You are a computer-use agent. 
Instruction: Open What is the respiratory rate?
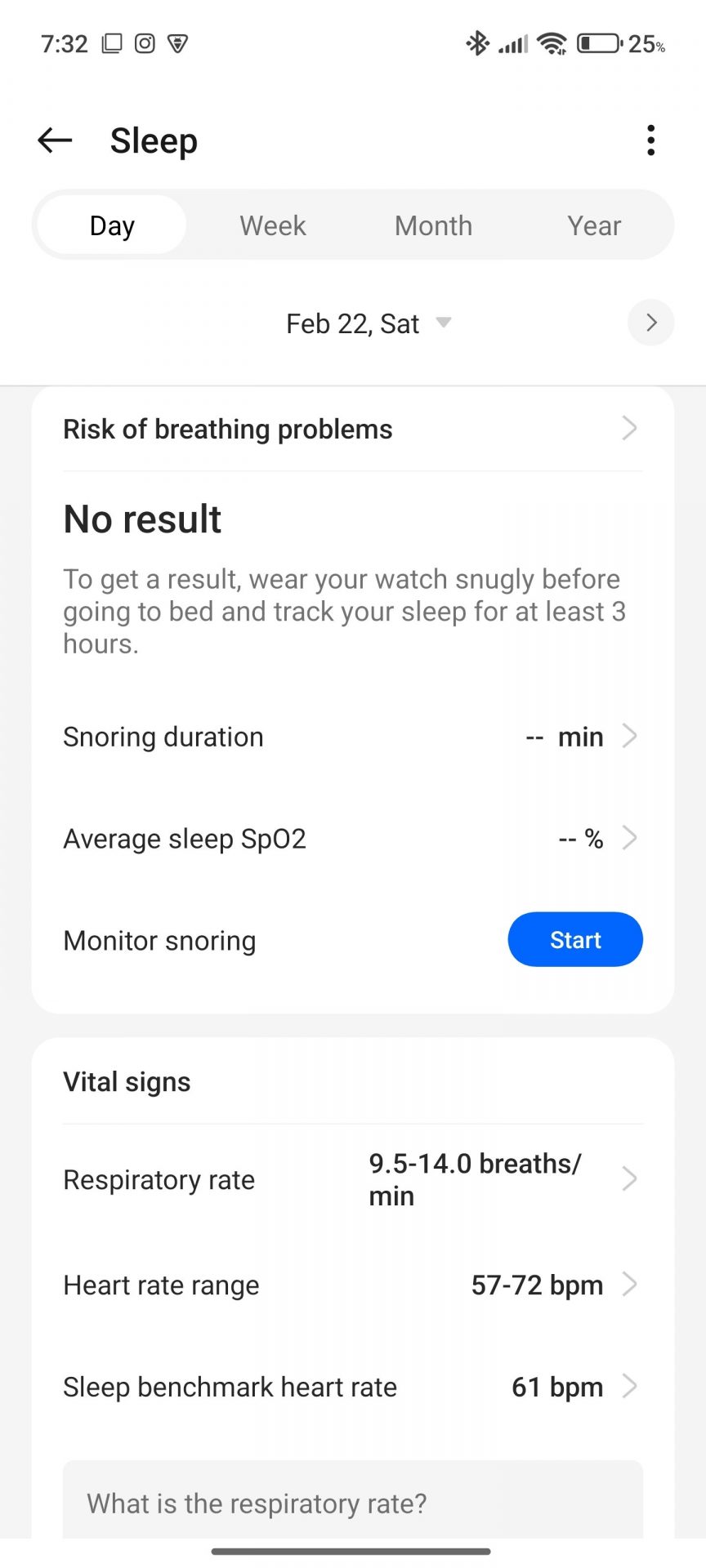point(351,1503)
